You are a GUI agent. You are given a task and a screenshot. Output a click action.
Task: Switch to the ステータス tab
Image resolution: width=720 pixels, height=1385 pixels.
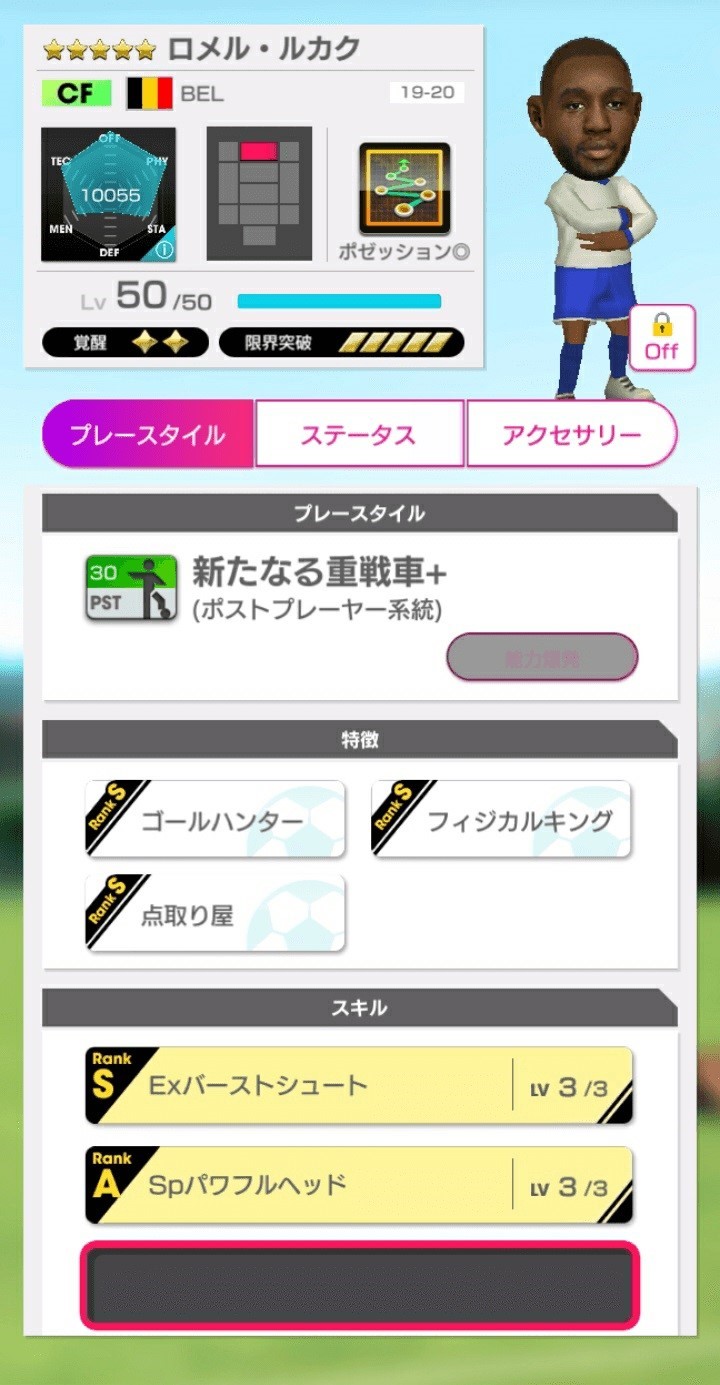(359, 435)
